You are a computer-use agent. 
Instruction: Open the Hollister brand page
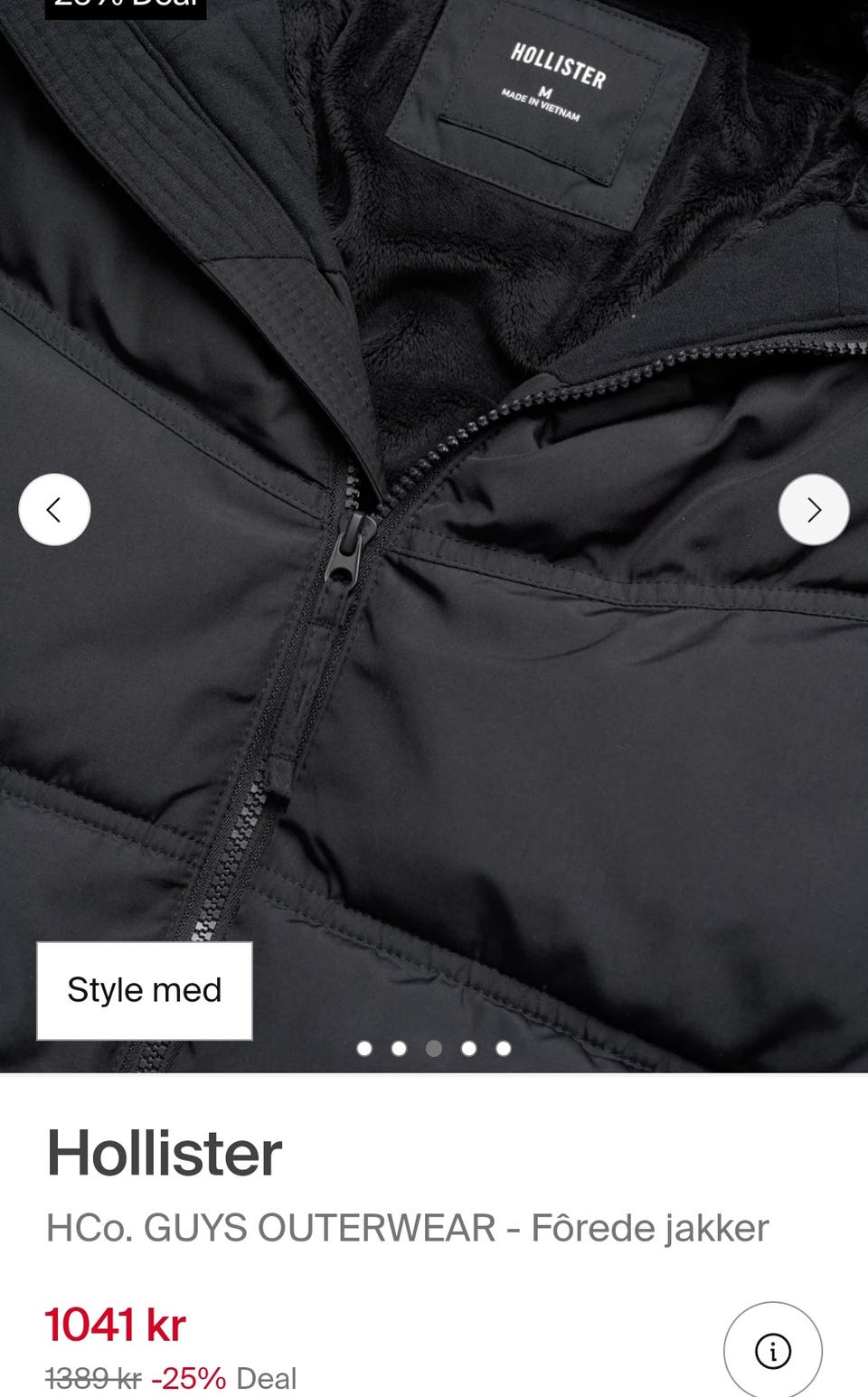click(165, 1153)
